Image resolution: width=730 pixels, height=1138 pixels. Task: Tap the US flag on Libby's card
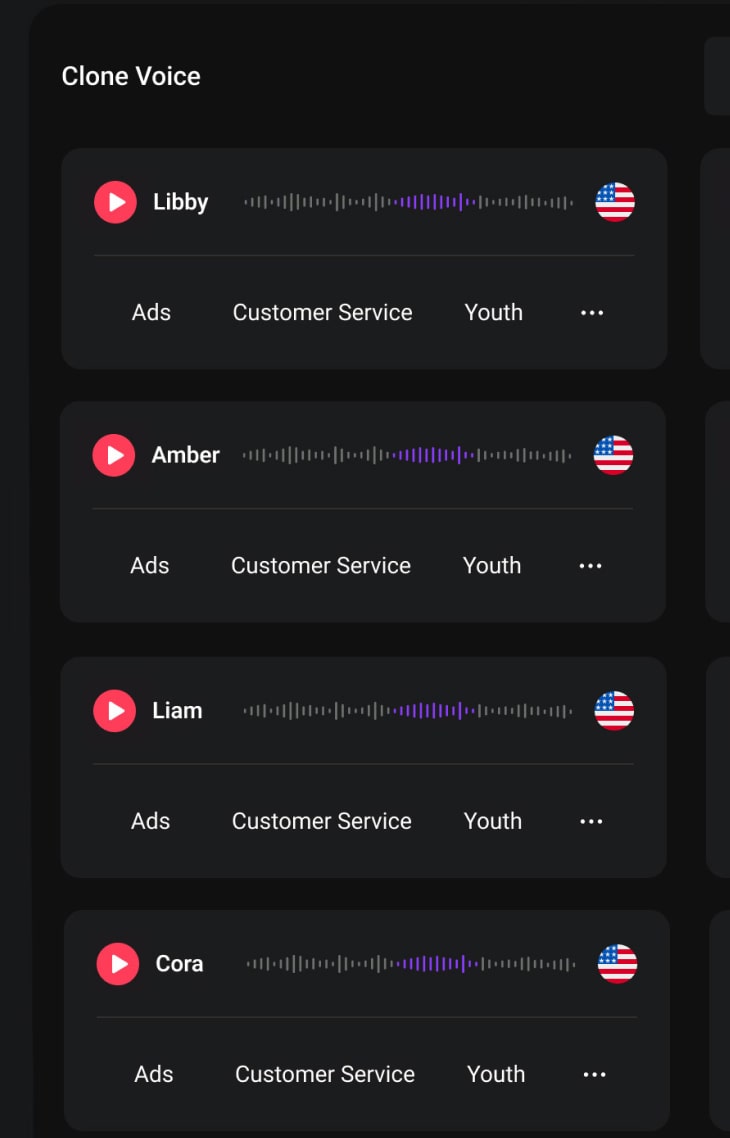click(x=615, y=202)
